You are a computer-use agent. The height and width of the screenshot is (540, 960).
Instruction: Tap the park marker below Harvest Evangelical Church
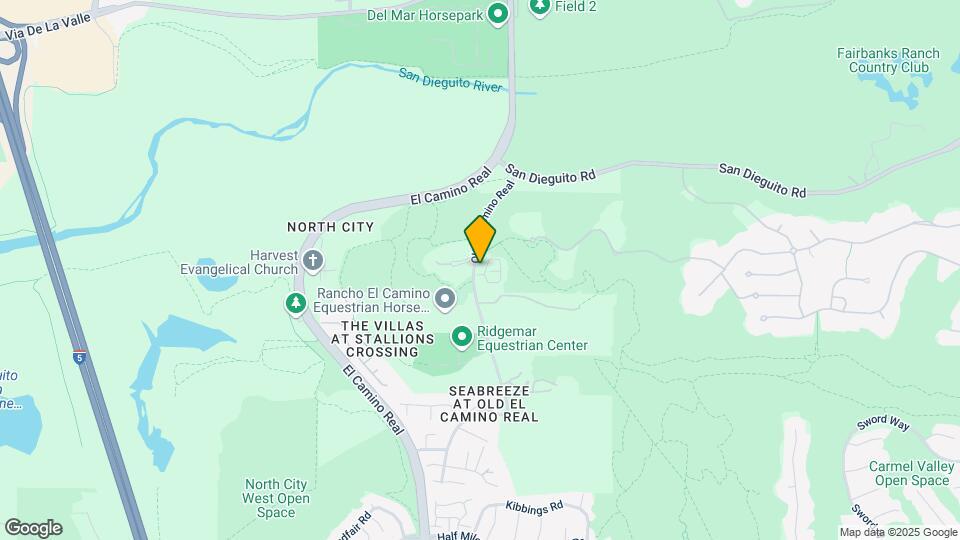click(295, 302)
